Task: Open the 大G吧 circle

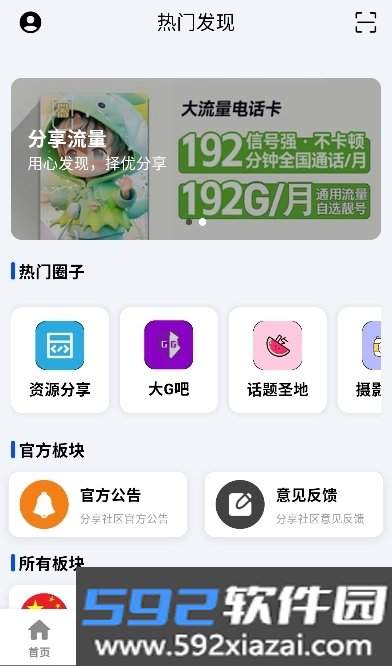Action: [x=169, y=360]
